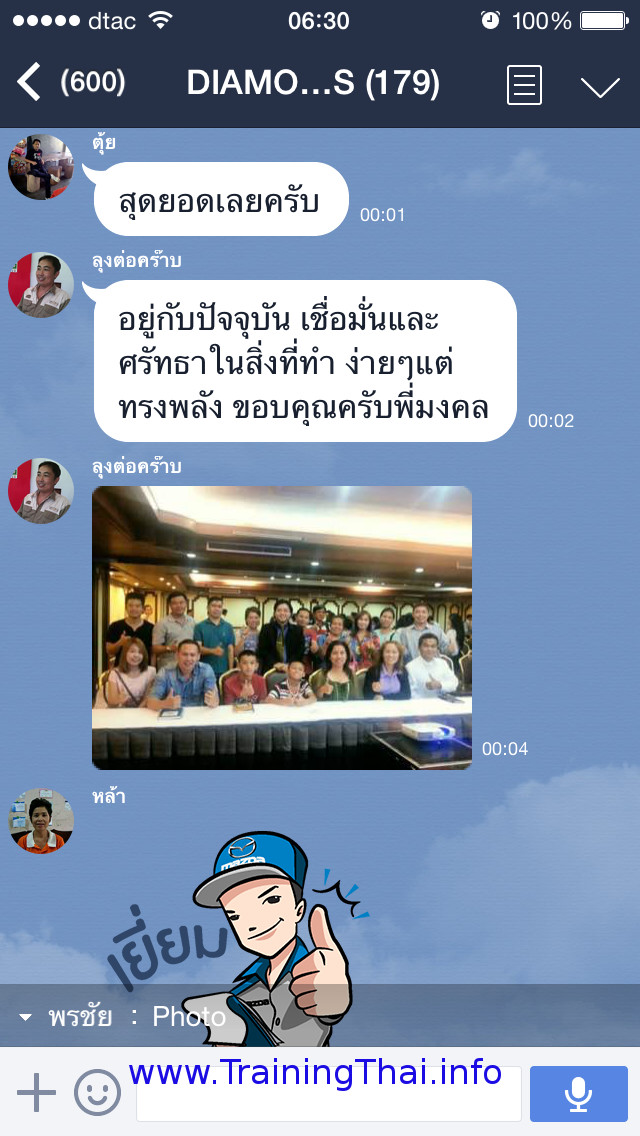Open the chat notes icon
Image resolution: width=640 pixels, height=1136 pixels.
tap(524, 85)
